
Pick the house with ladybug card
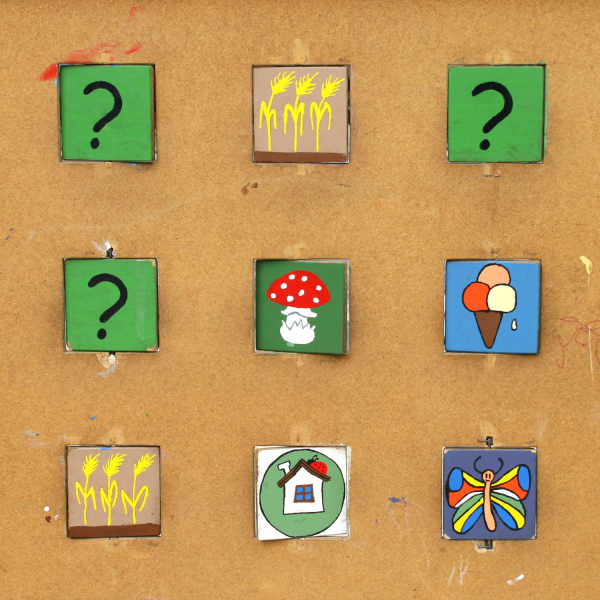click(302, 492)
